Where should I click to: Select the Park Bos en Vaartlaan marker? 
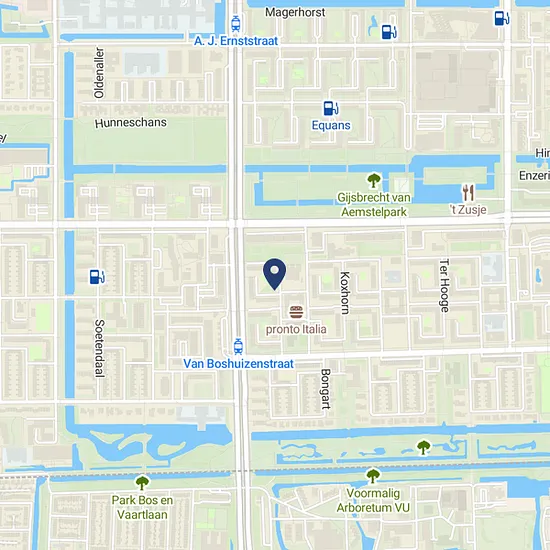142,483
